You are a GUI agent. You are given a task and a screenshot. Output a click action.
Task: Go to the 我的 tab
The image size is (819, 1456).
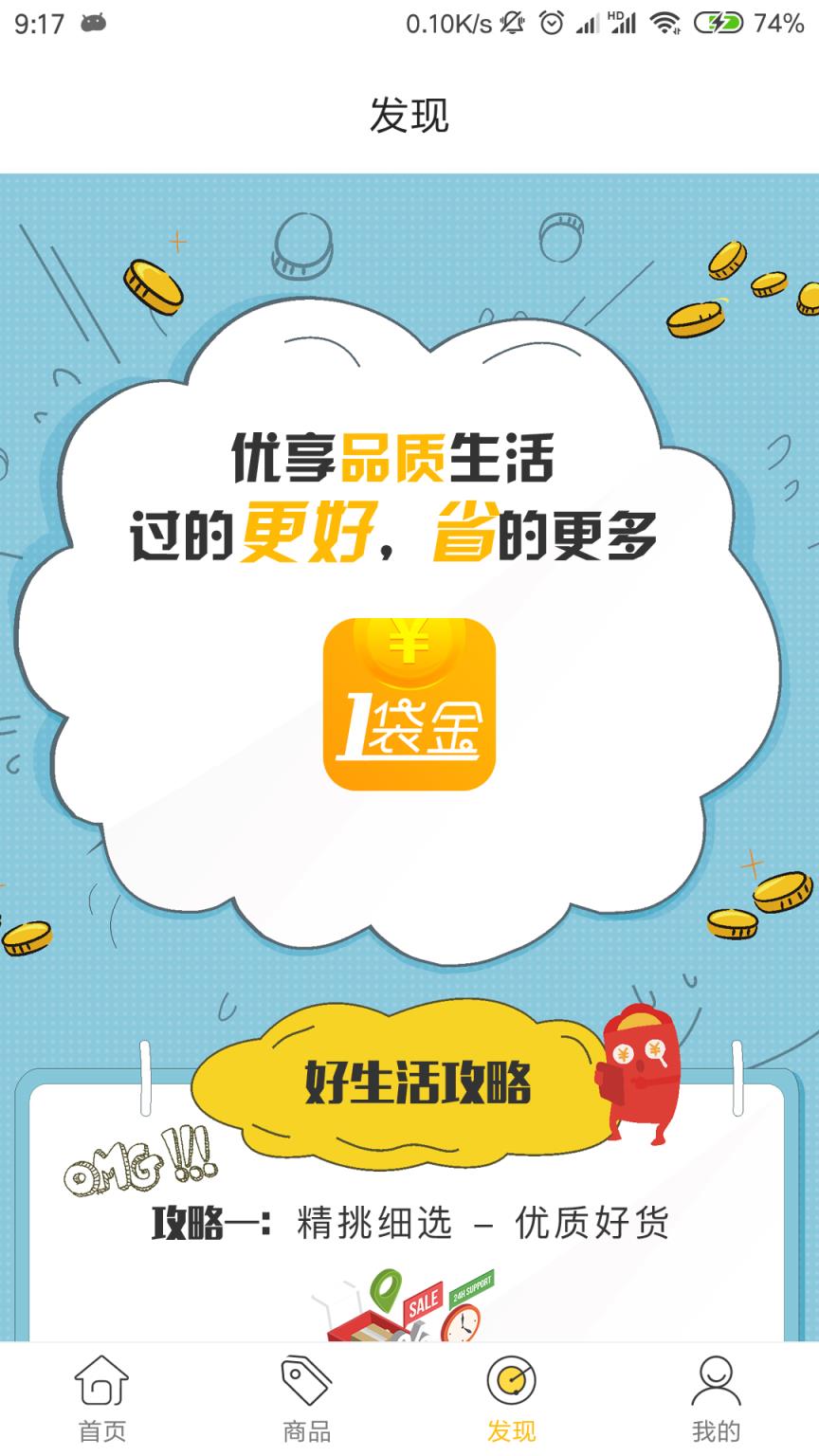717,1398
